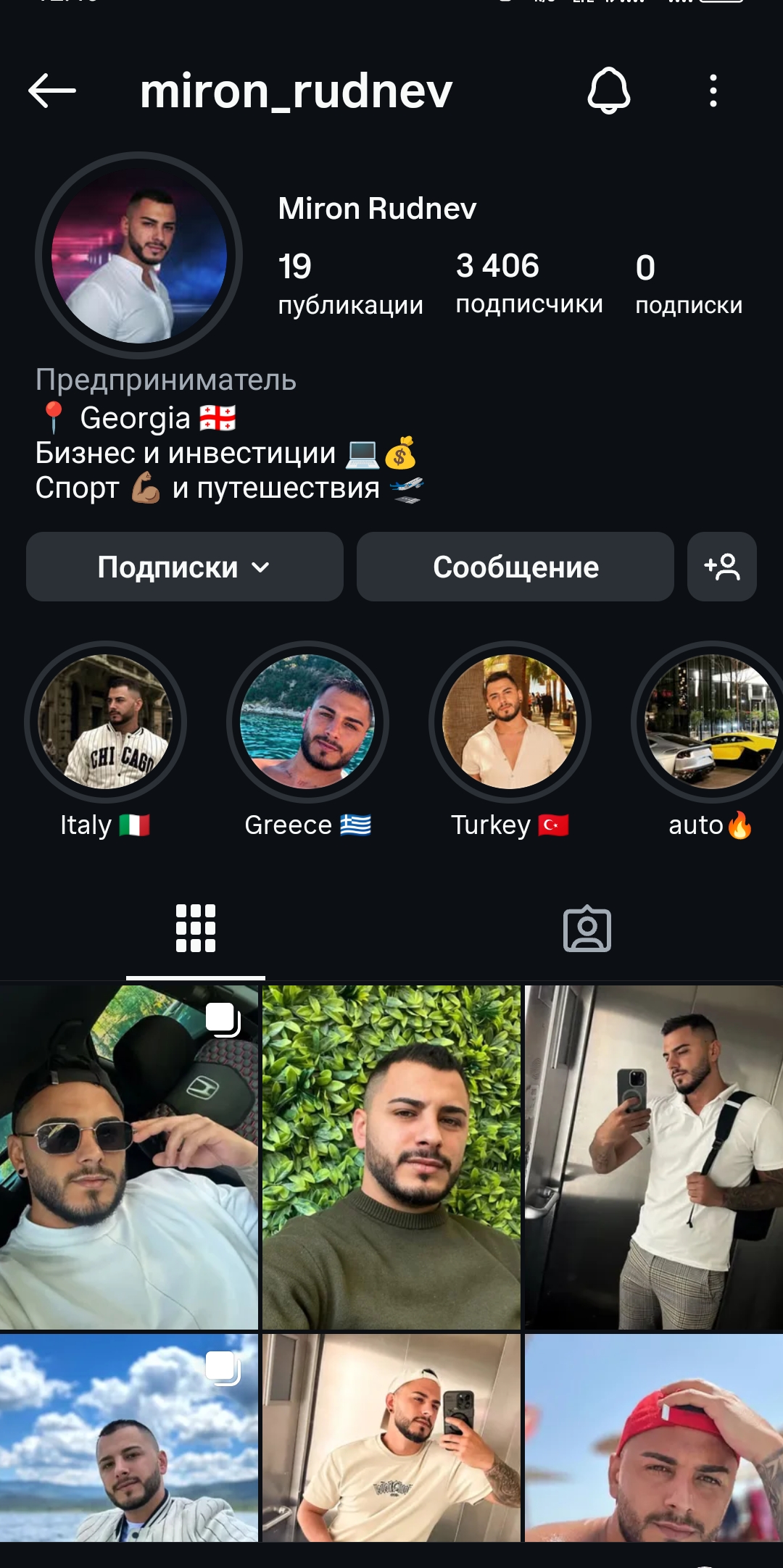The image size is (783, 1568).
Task: Tap the Сообщение button
Action: coord(515,567)
